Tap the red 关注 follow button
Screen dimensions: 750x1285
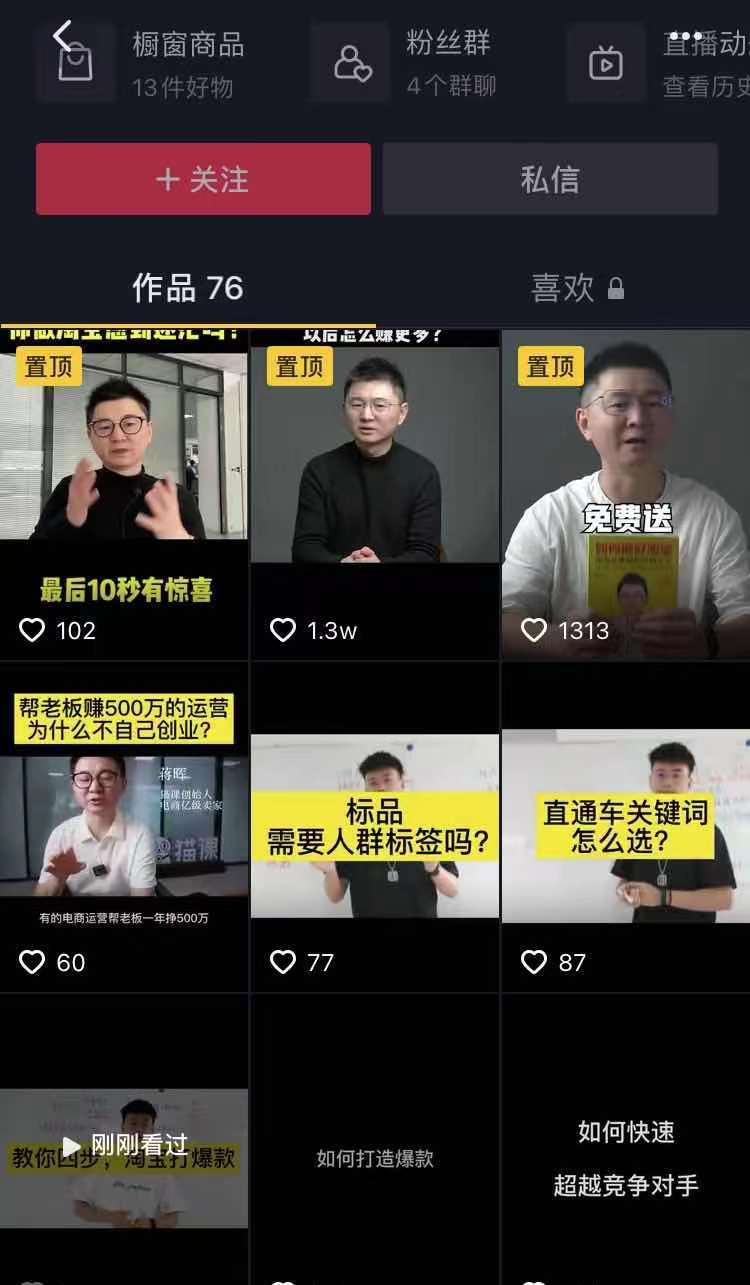[x=203, y=180]
